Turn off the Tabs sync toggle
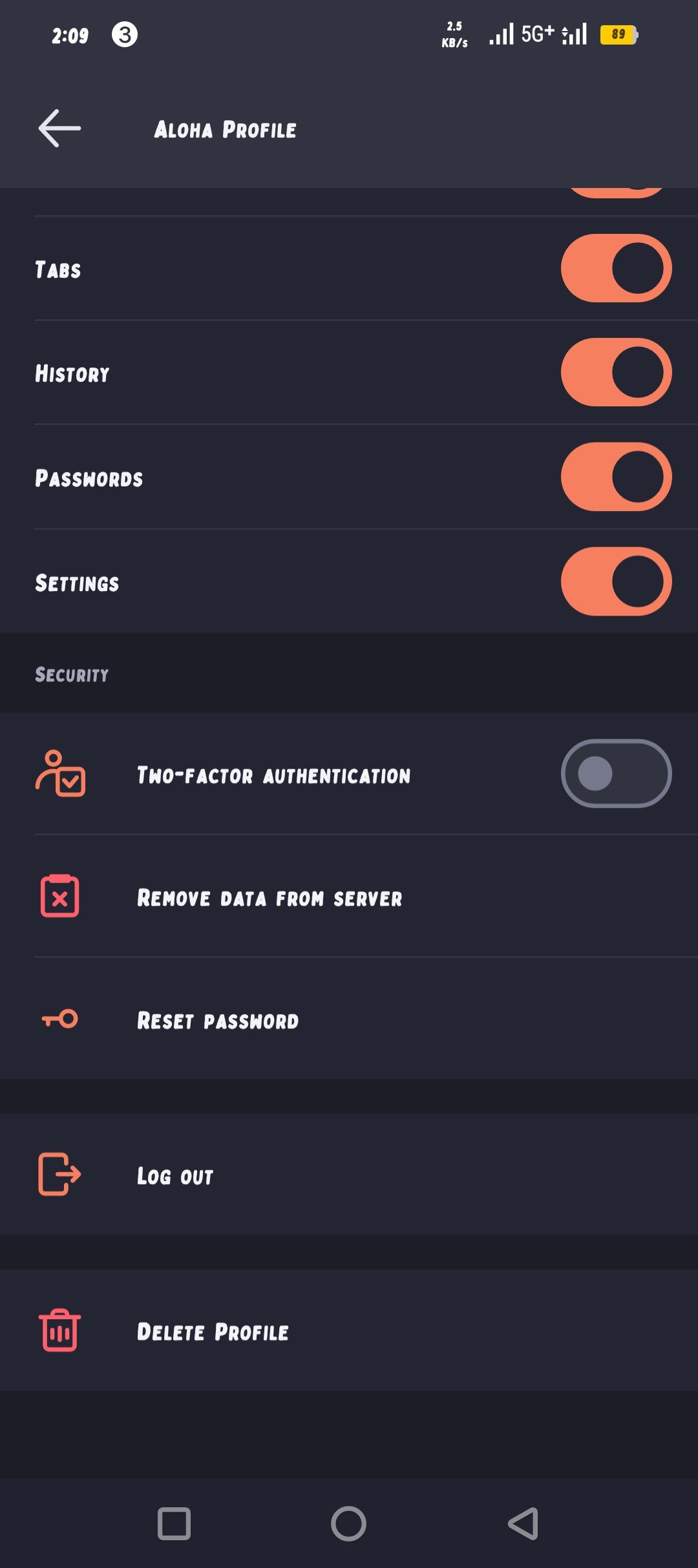The image size is (698, 1568). [616, 268]
